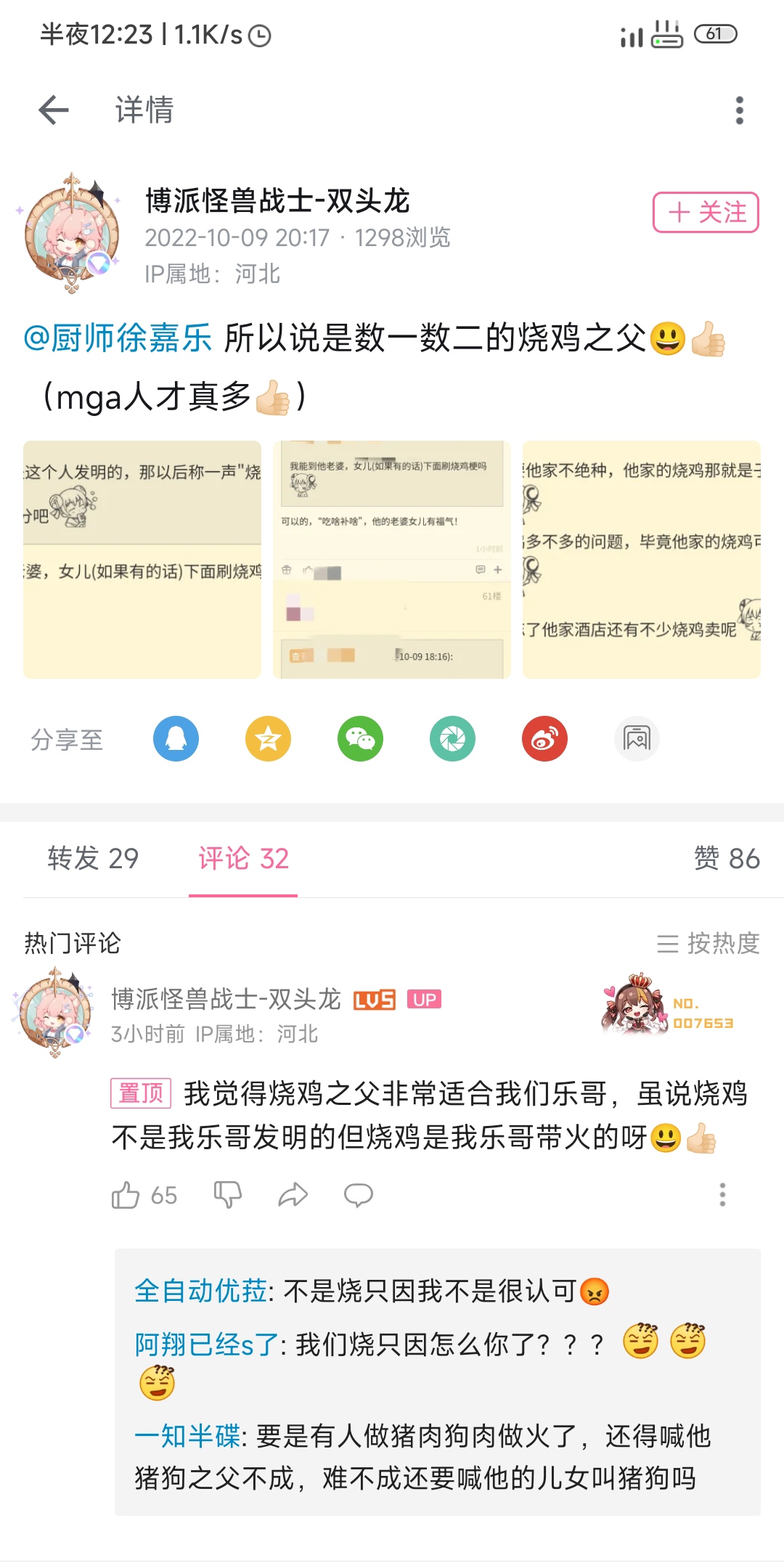This screenshot has height=1563, width=784.
Task: Share the post to WeChat
Action: click(360, 739)
